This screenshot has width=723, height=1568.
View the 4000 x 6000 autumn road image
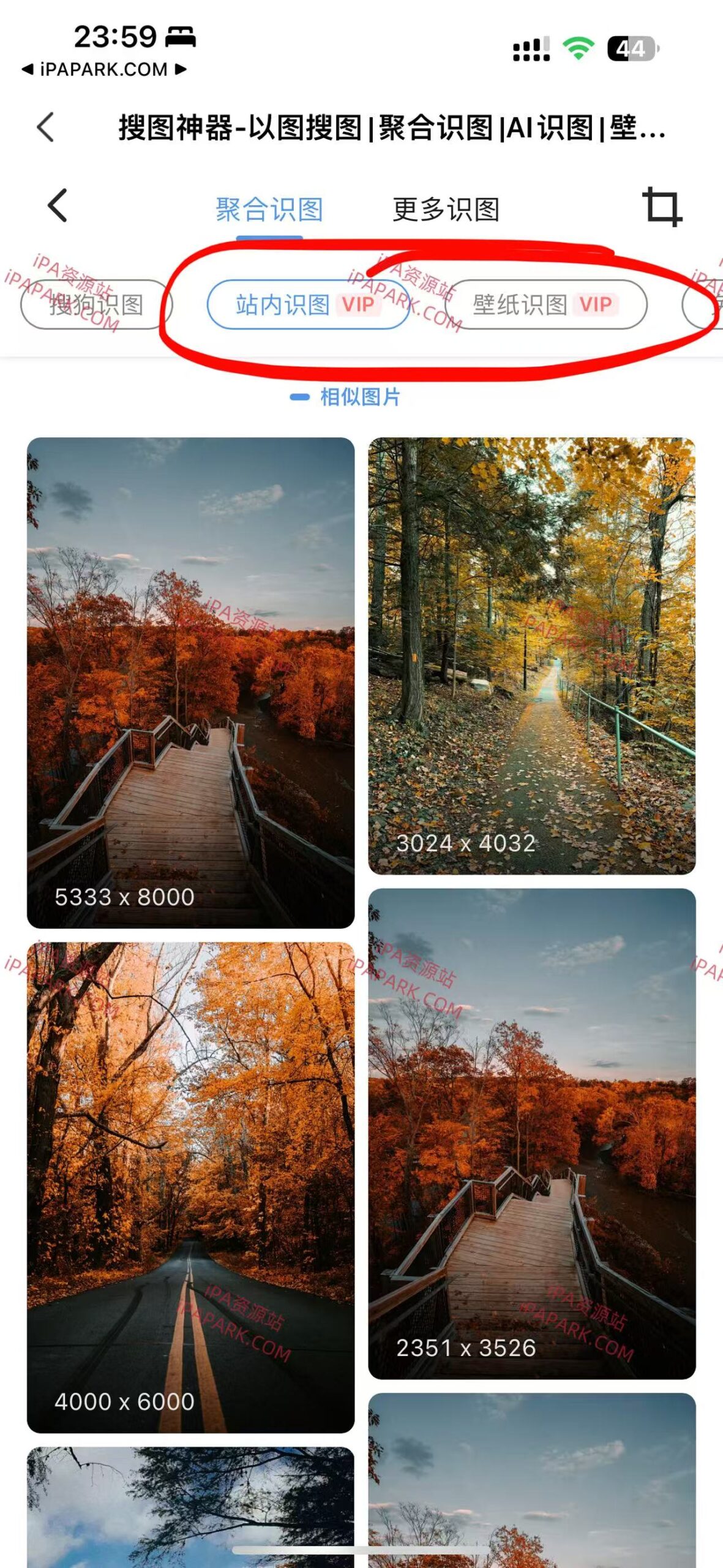(x=190, y=1187)
